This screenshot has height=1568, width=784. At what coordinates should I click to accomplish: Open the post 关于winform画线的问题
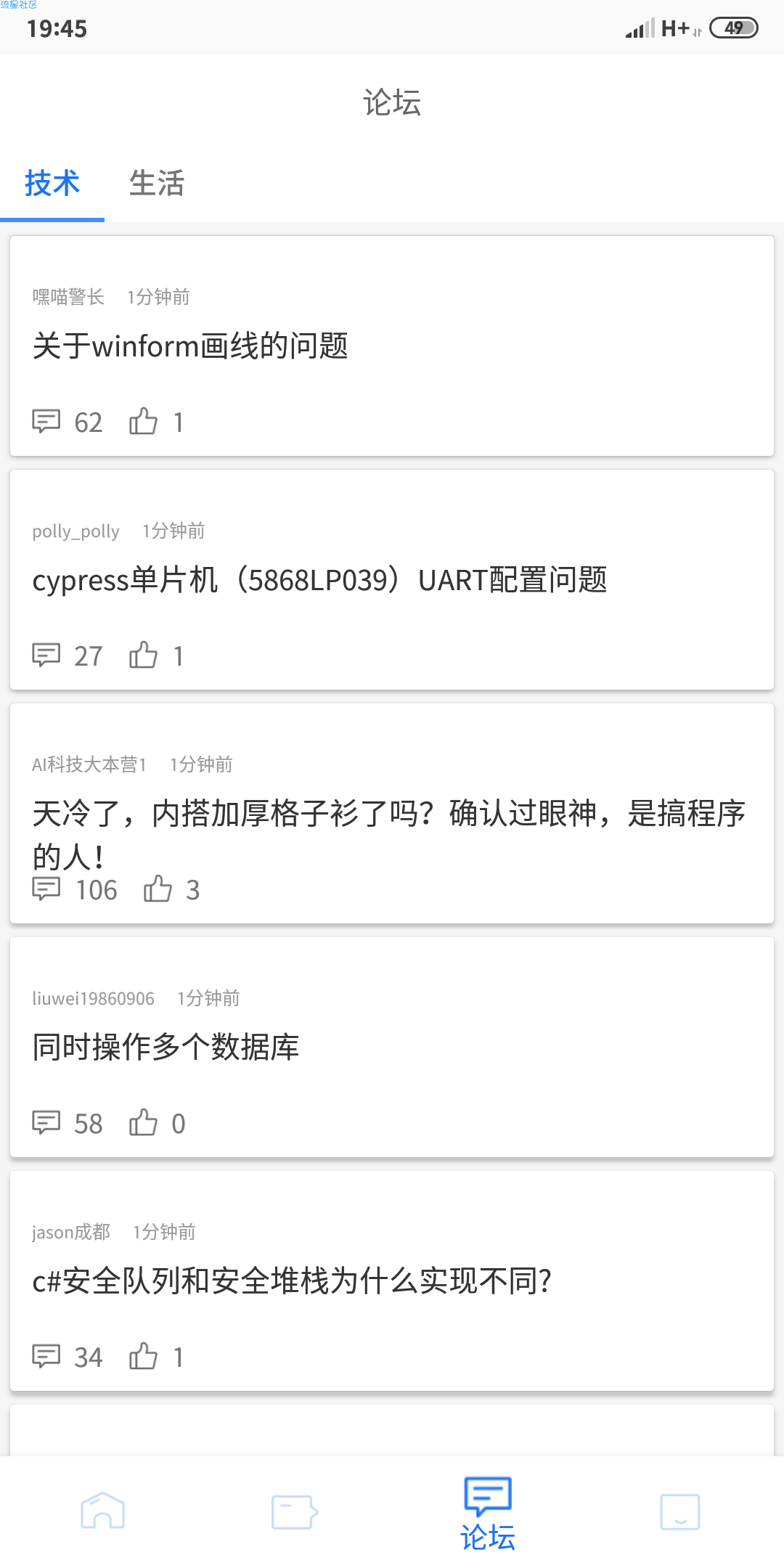(x=190, y=346)
